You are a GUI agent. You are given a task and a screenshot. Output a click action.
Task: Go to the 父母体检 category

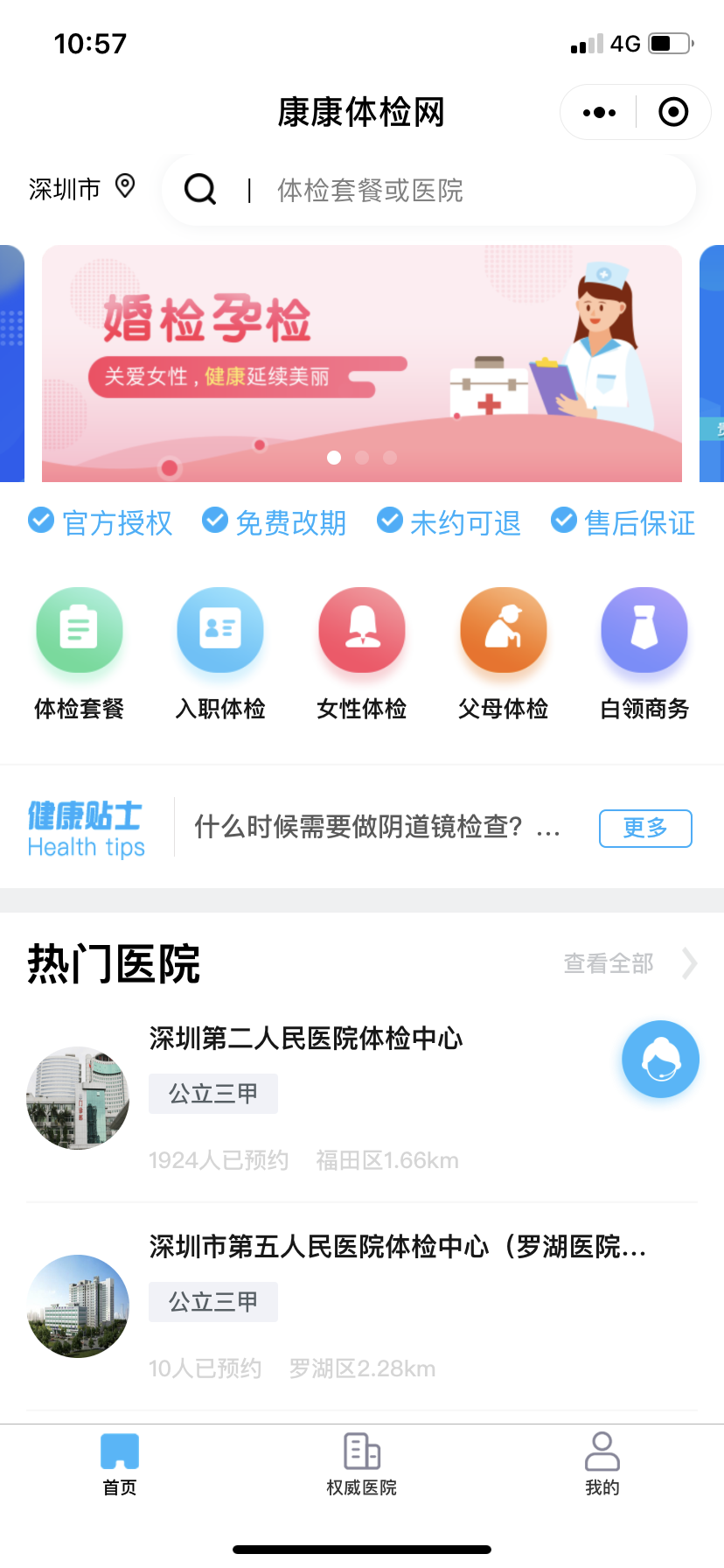tap(504, 654)
